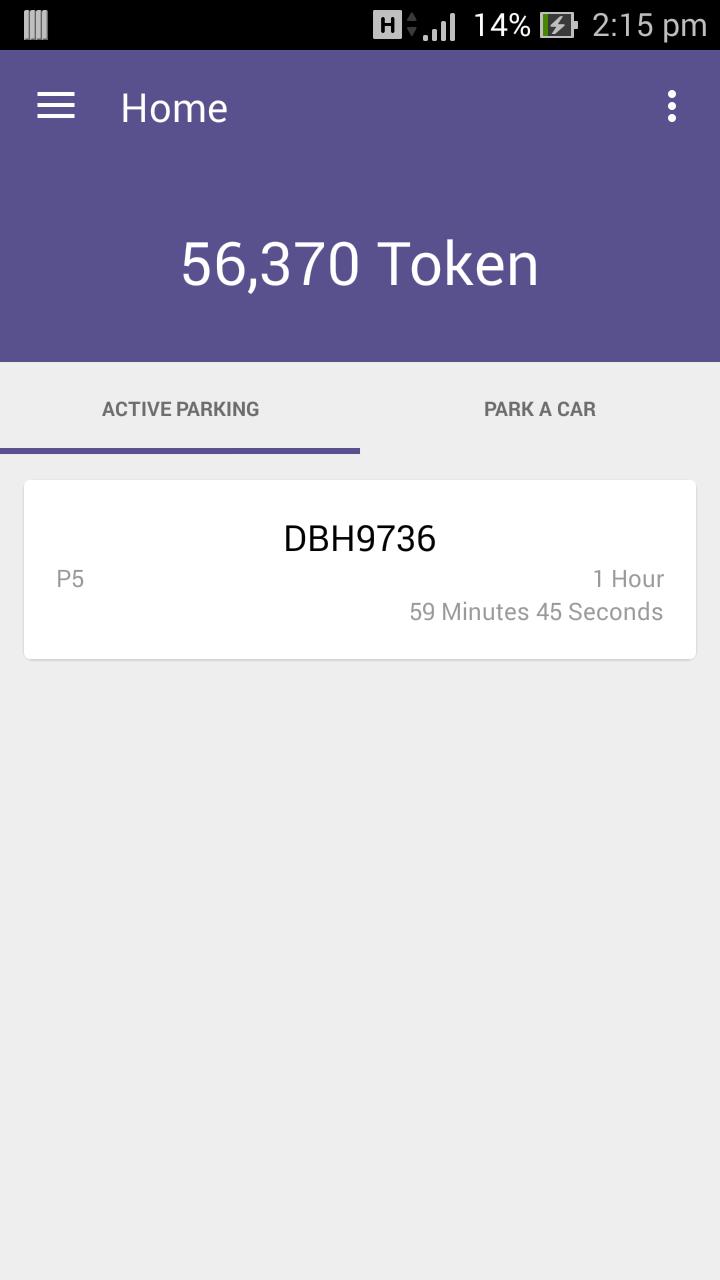Screen dimensions: 720x1280
Task: Click the purple tab indicator under ACTIVE PARKING
Action: (180, 452)
